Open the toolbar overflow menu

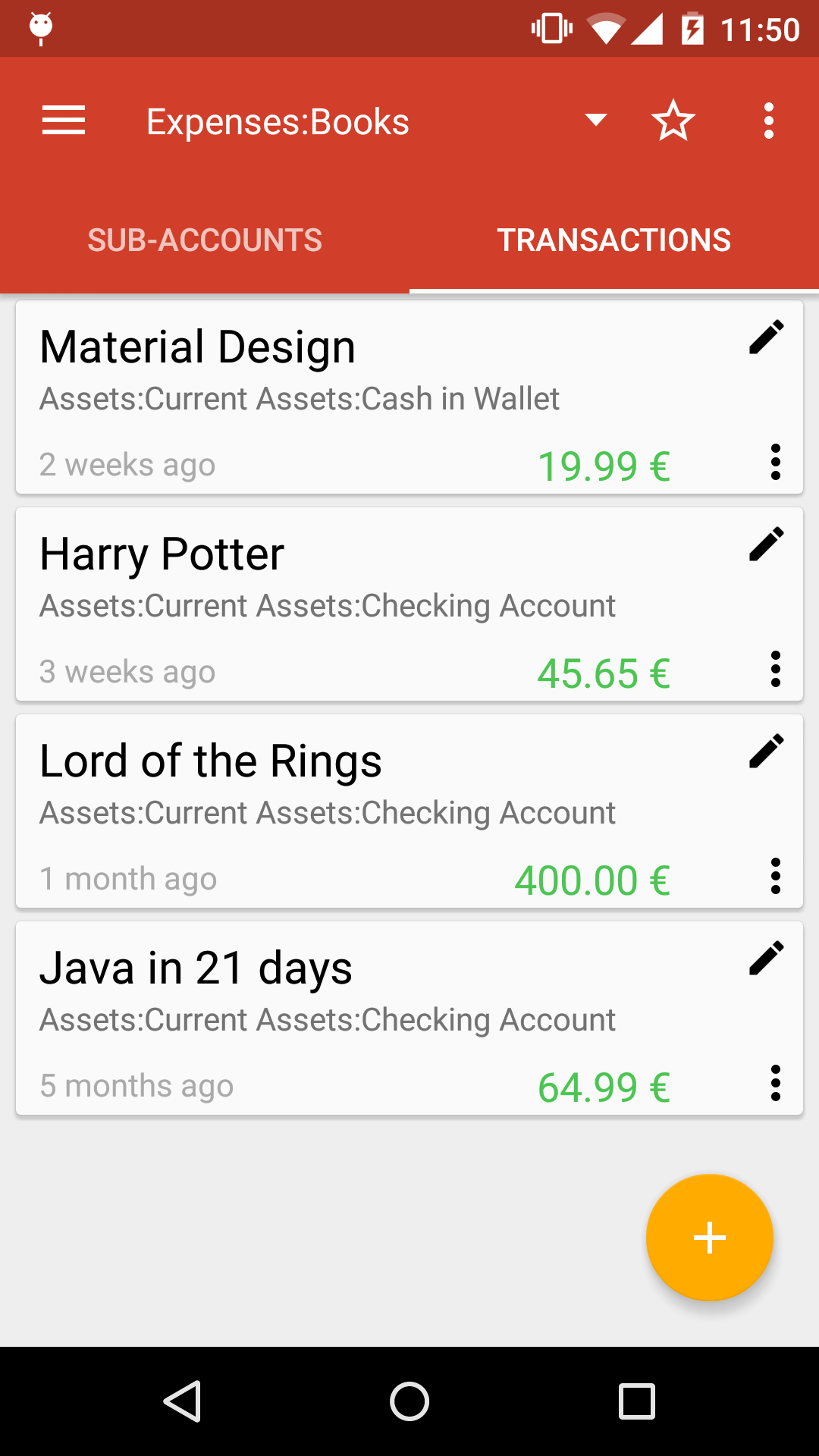(x=768, y=119)
